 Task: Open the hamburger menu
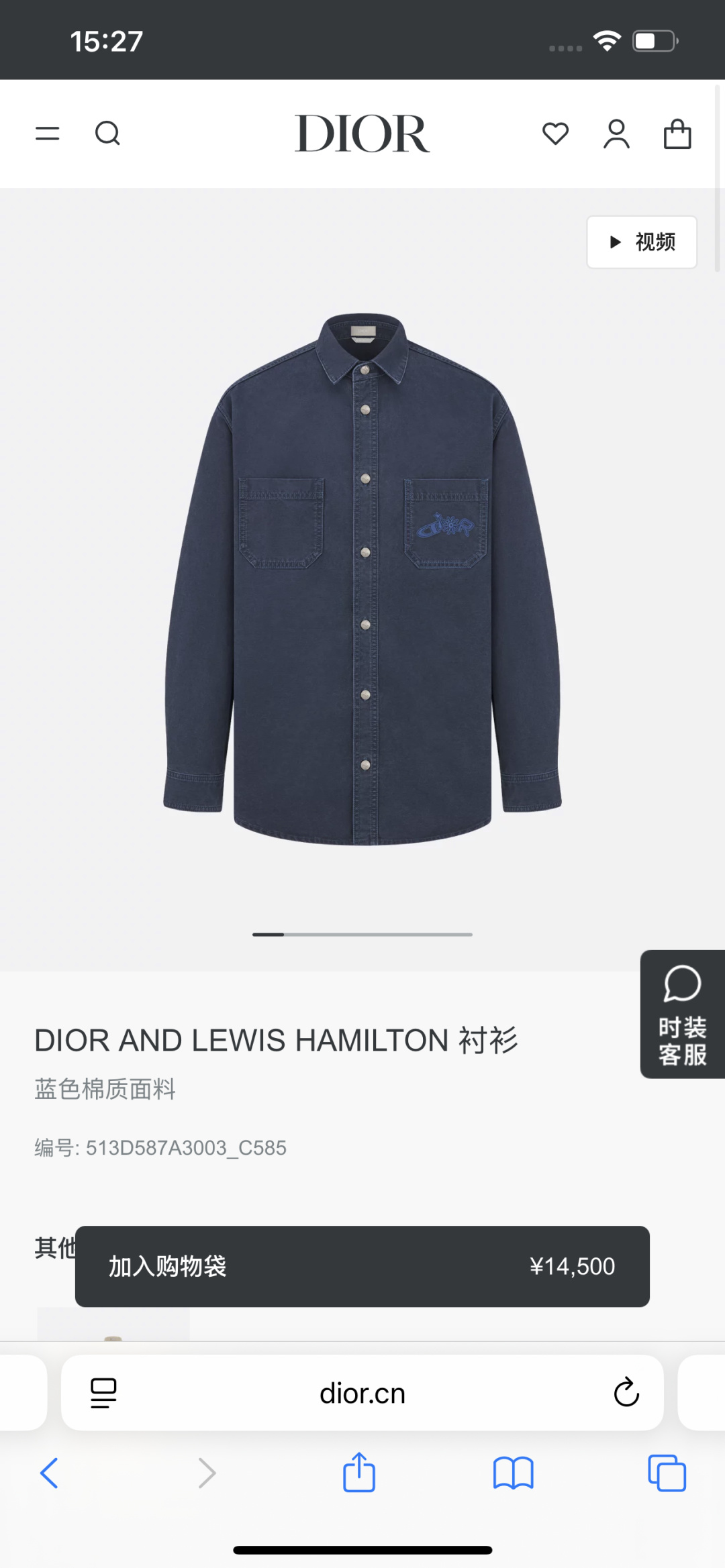click(47, 134)
